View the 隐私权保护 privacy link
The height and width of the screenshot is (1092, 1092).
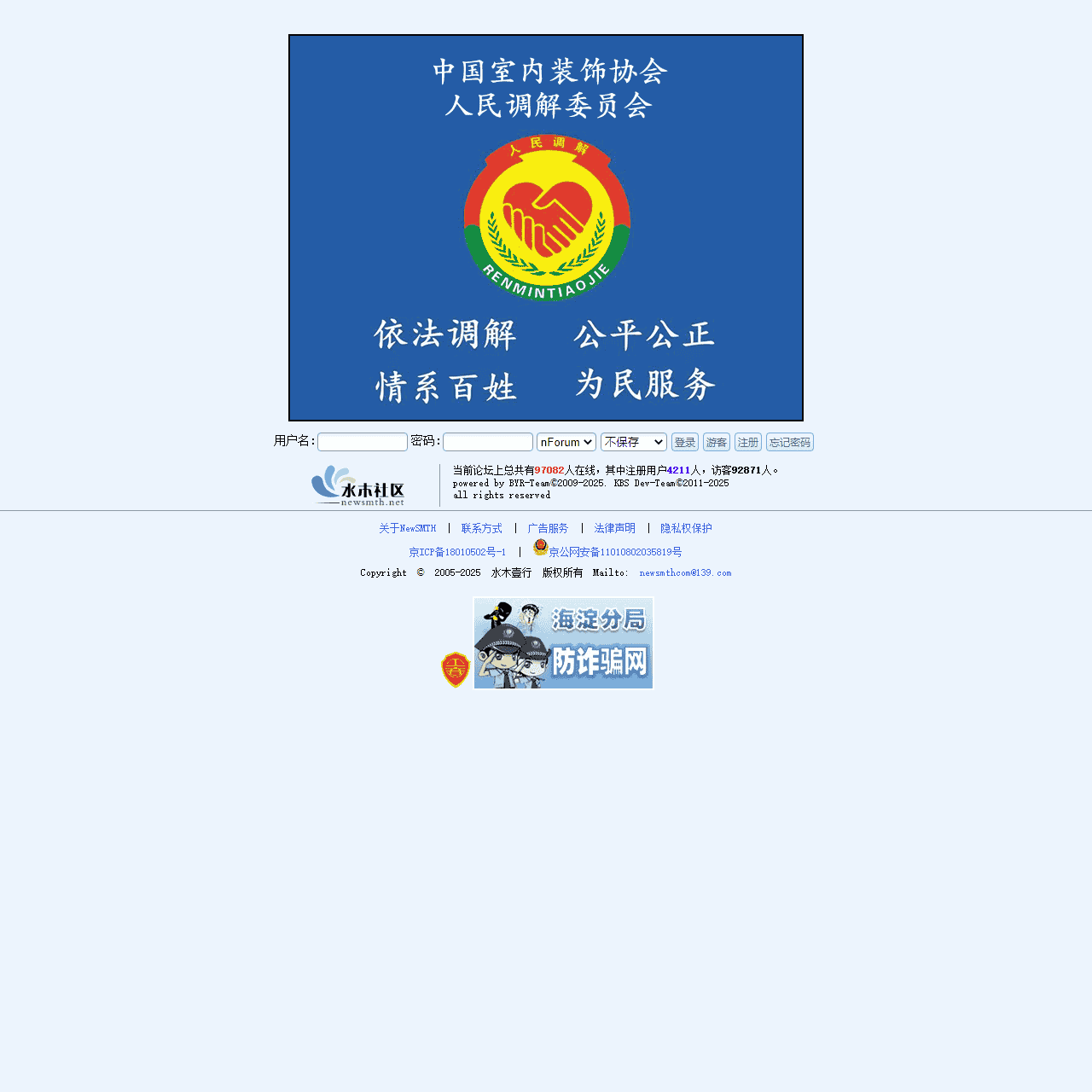[686, 529]
